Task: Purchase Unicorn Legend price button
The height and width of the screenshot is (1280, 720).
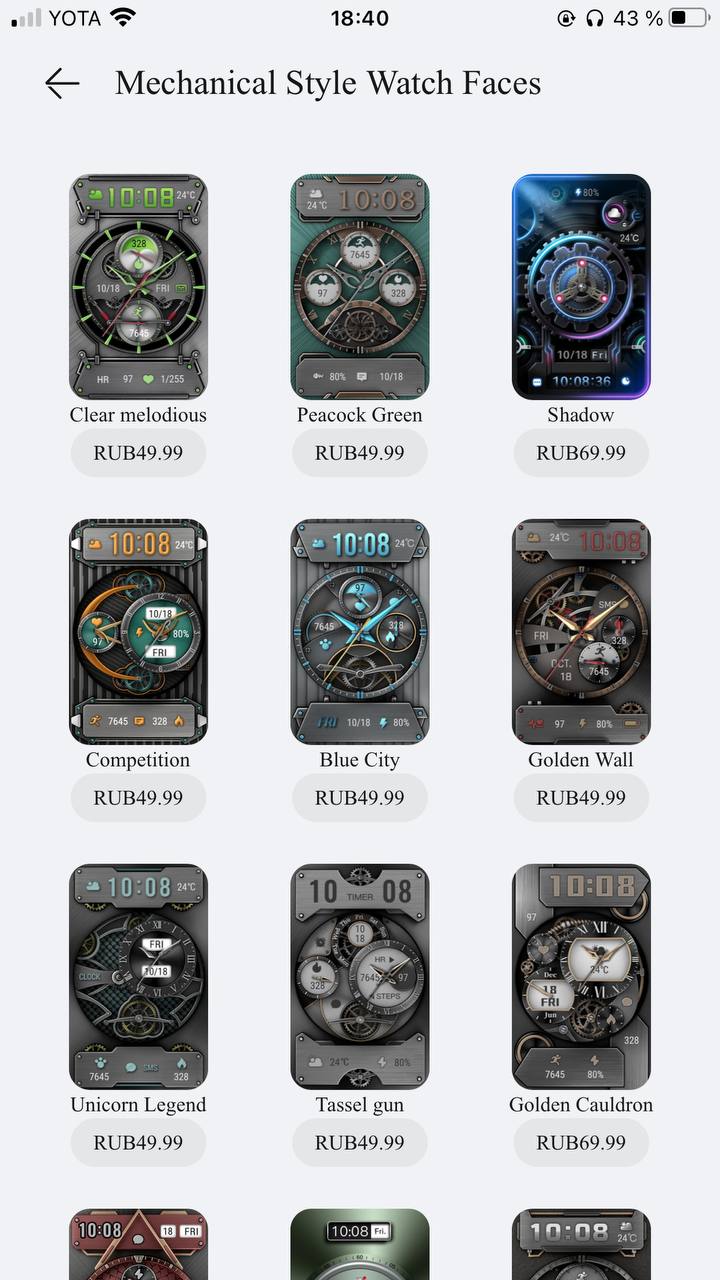Action: click(138, 1143)
